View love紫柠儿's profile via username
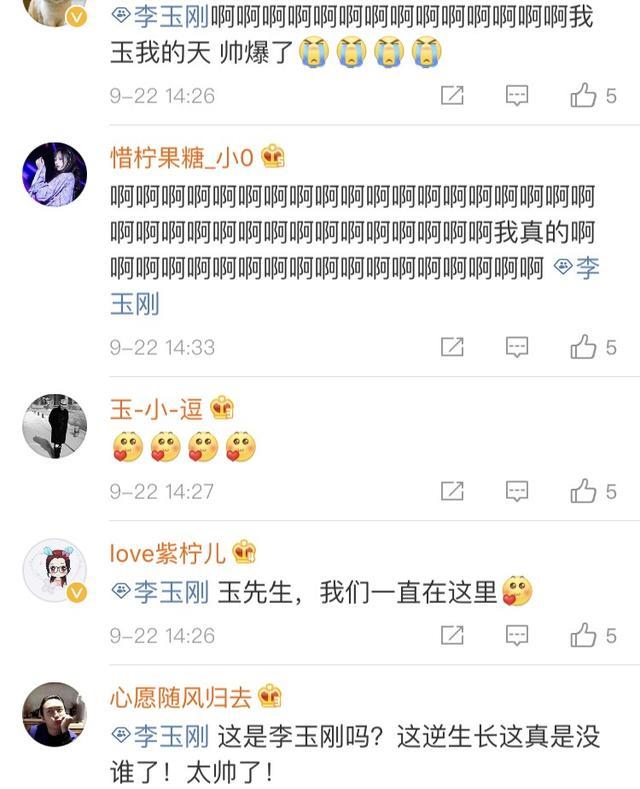The image size is (640, 789). click(x=167, y=552)
